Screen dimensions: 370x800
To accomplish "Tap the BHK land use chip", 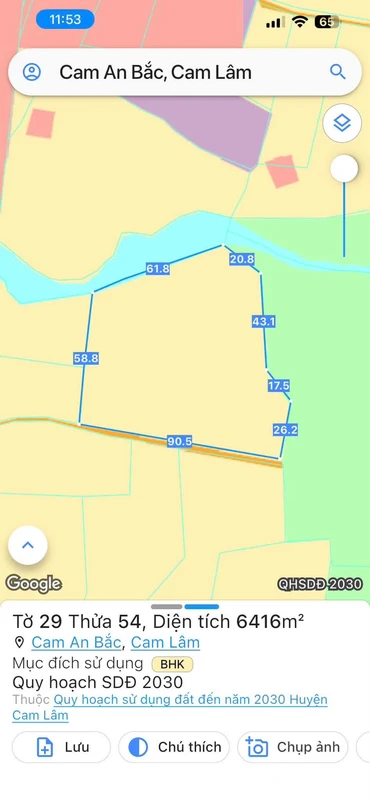I will tap(172, 664).
